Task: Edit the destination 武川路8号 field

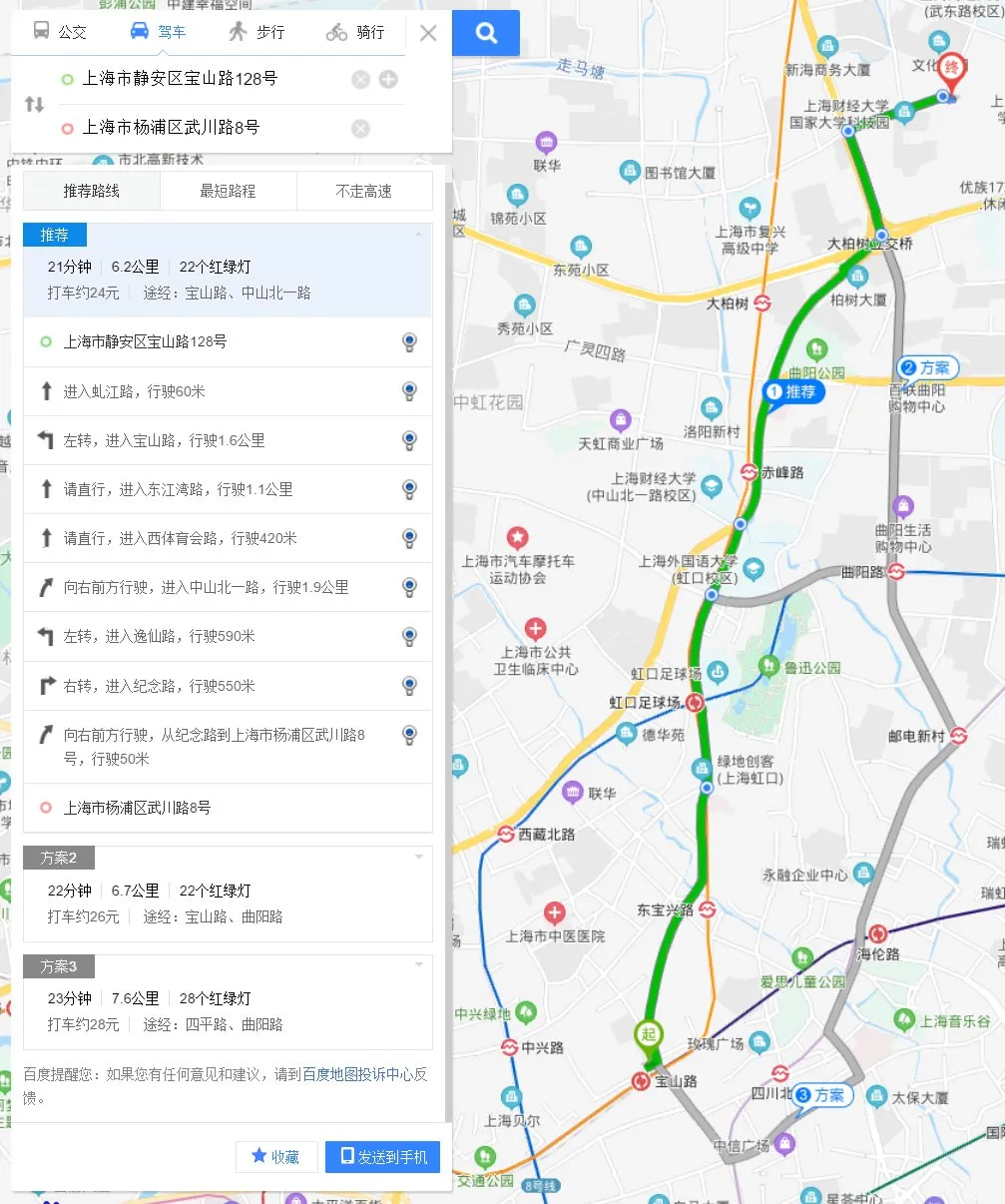Action: pos(200,128)
